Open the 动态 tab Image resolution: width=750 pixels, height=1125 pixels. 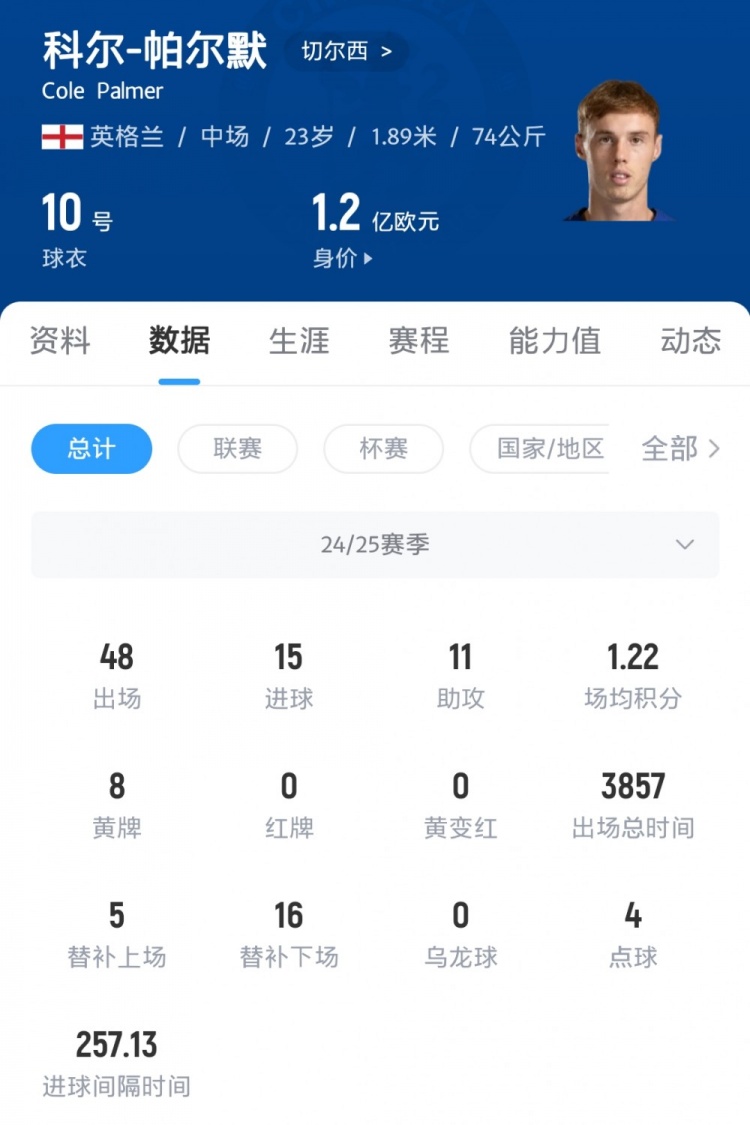690,341
